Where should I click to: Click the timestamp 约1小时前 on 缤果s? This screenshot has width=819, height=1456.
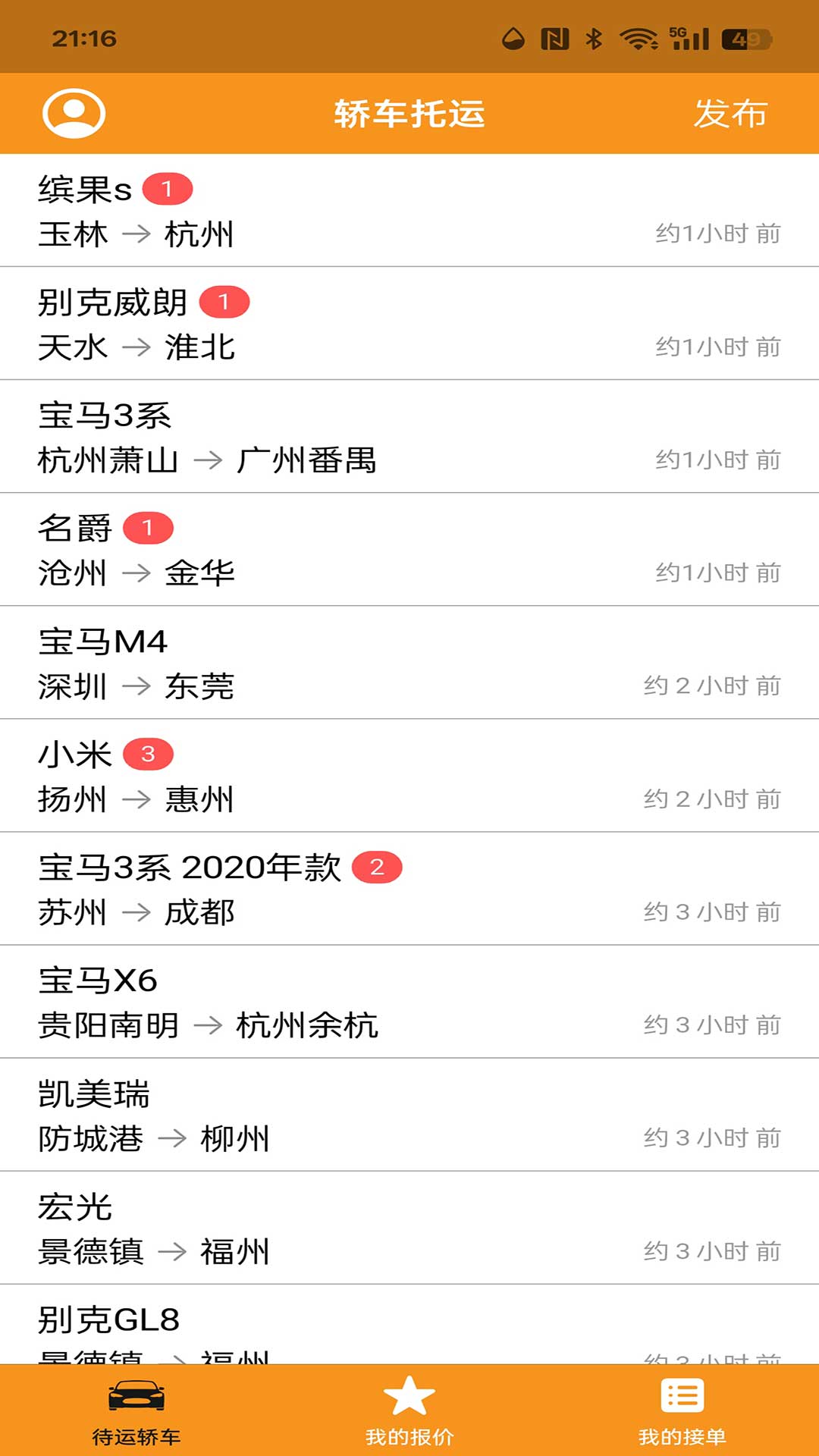718,234
